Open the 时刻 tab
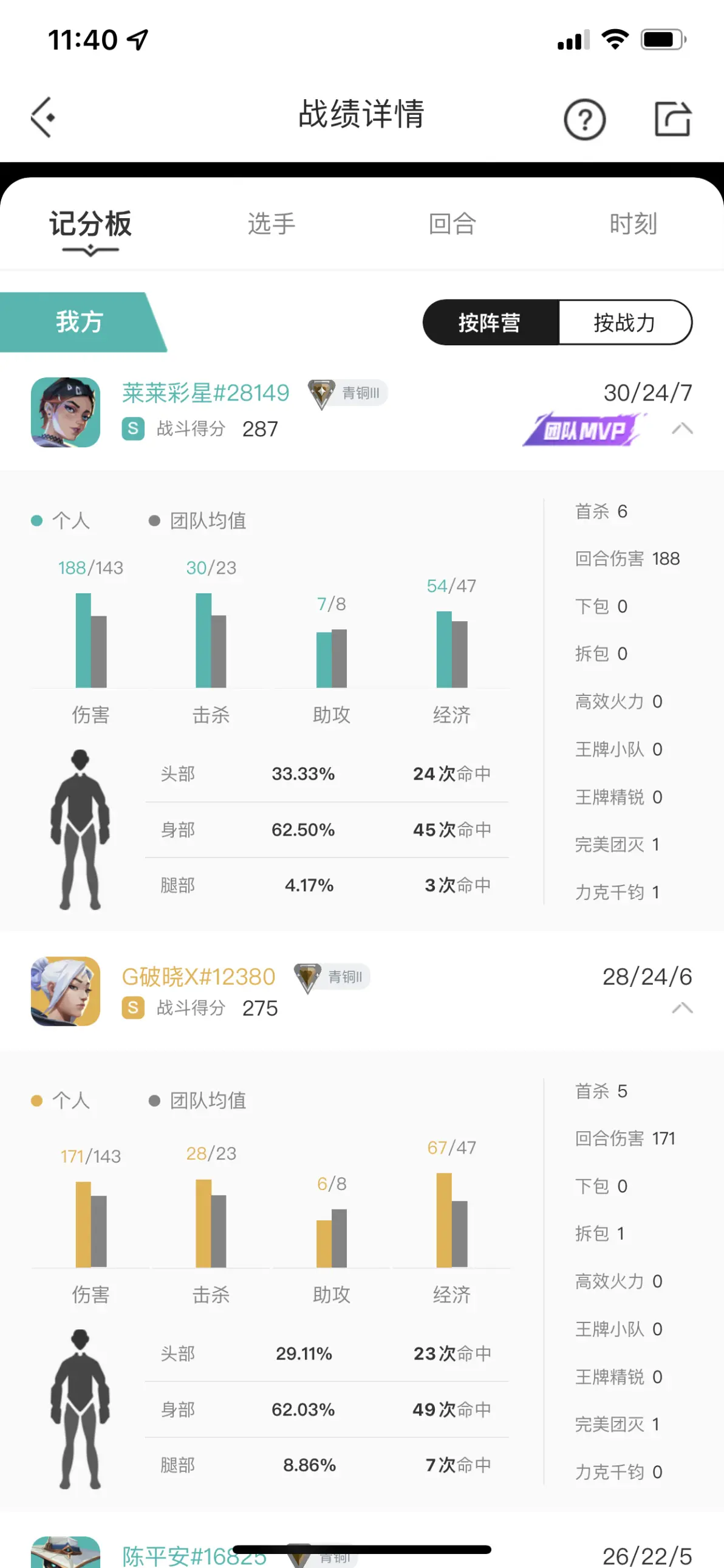 pos(633,224)
